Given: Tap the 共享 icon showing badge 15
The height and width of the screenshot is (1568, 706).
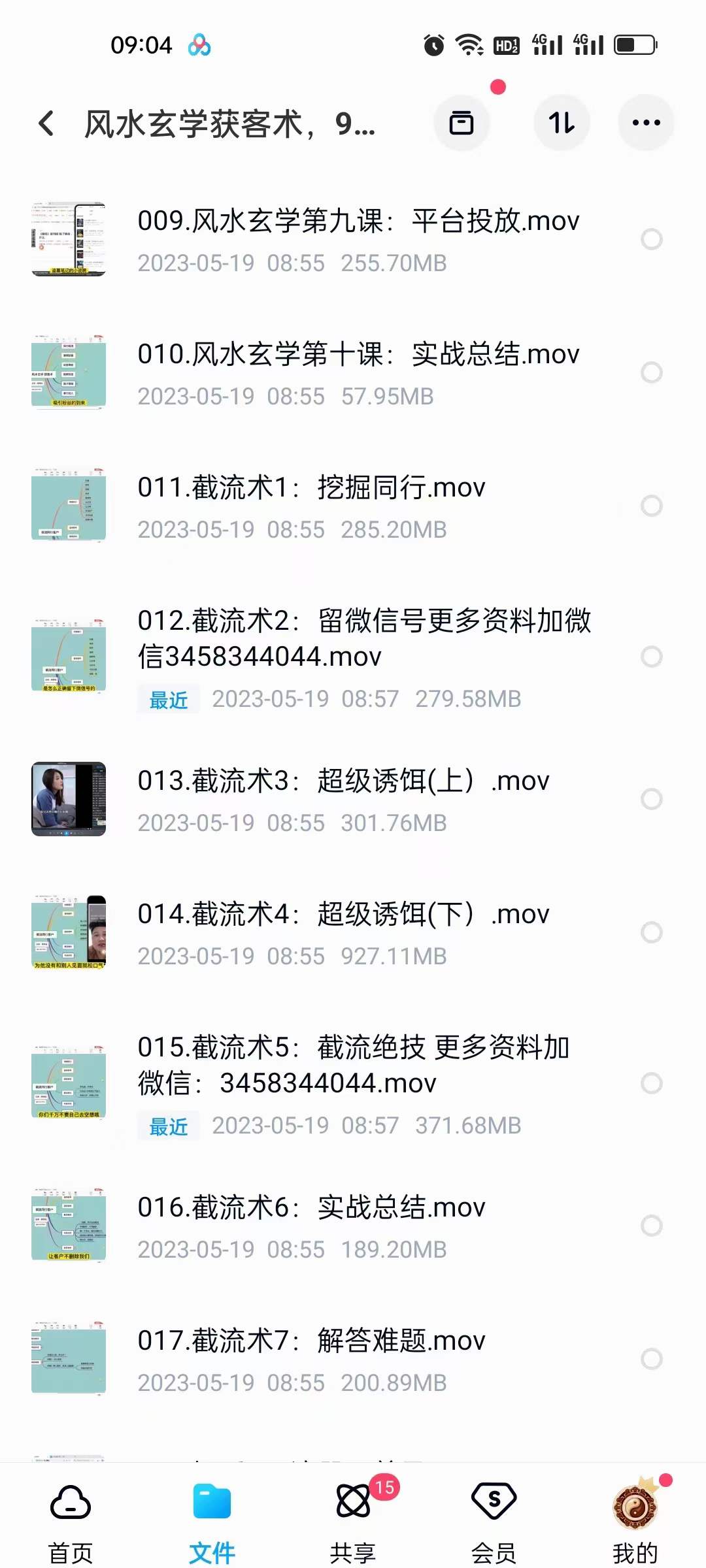Looking at the screenshot, I should pos(353,1499).
